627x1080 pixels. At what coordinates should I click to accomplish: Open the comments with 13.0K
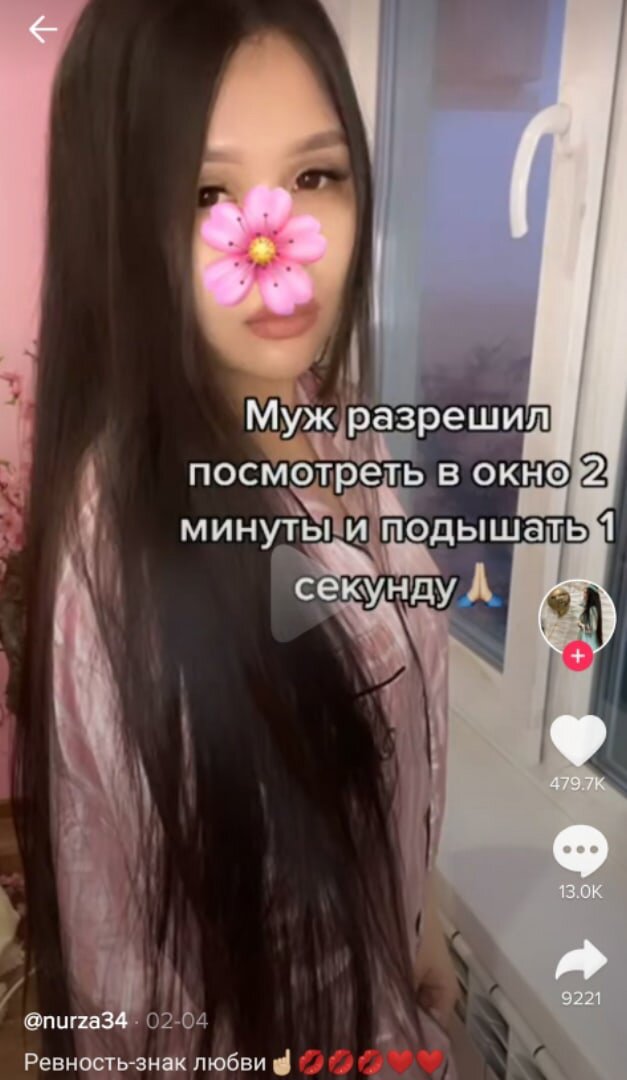coord(579,856)
